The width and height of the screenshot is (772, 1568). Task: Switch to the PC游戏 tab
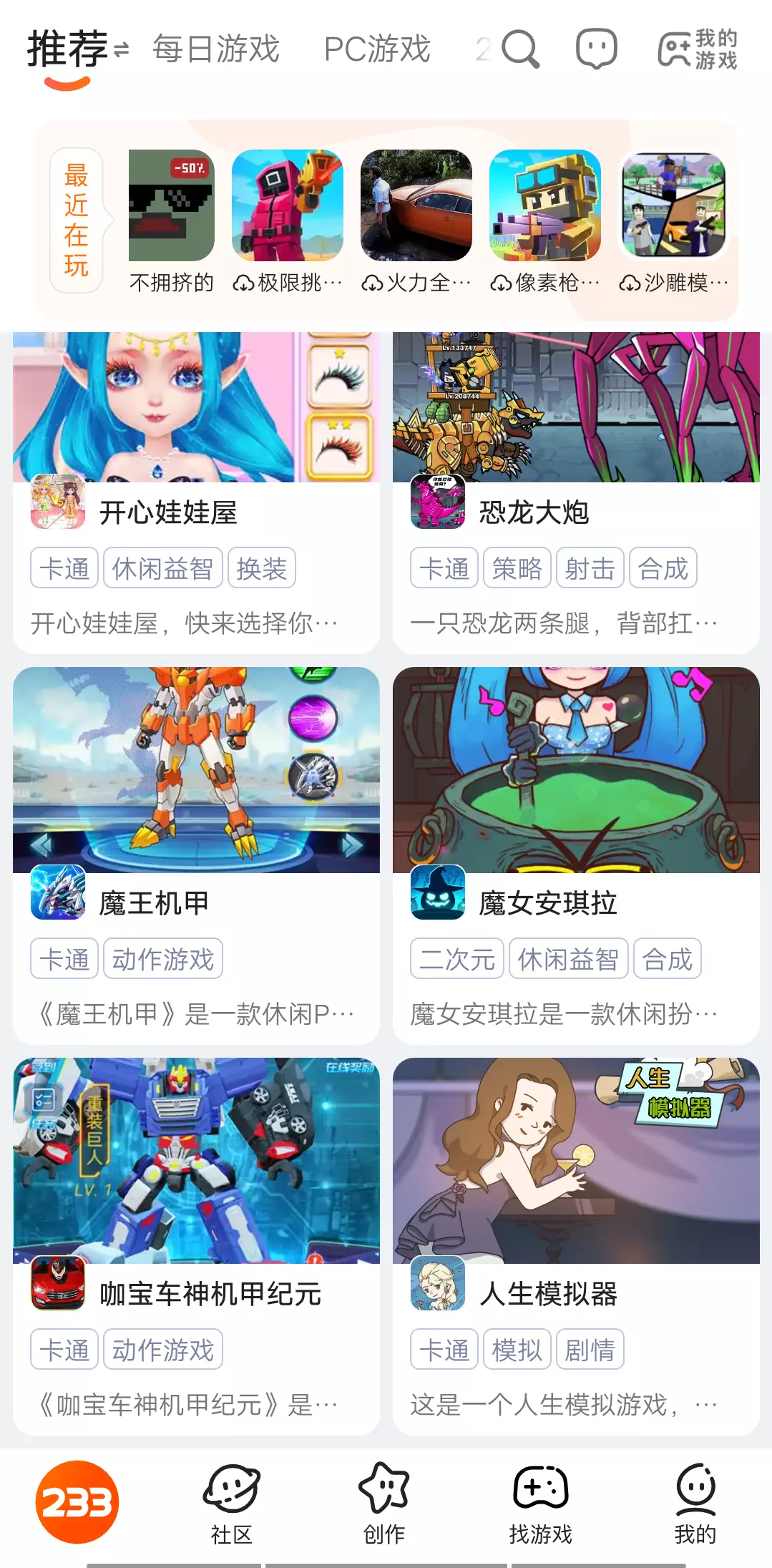coord(377,49)
